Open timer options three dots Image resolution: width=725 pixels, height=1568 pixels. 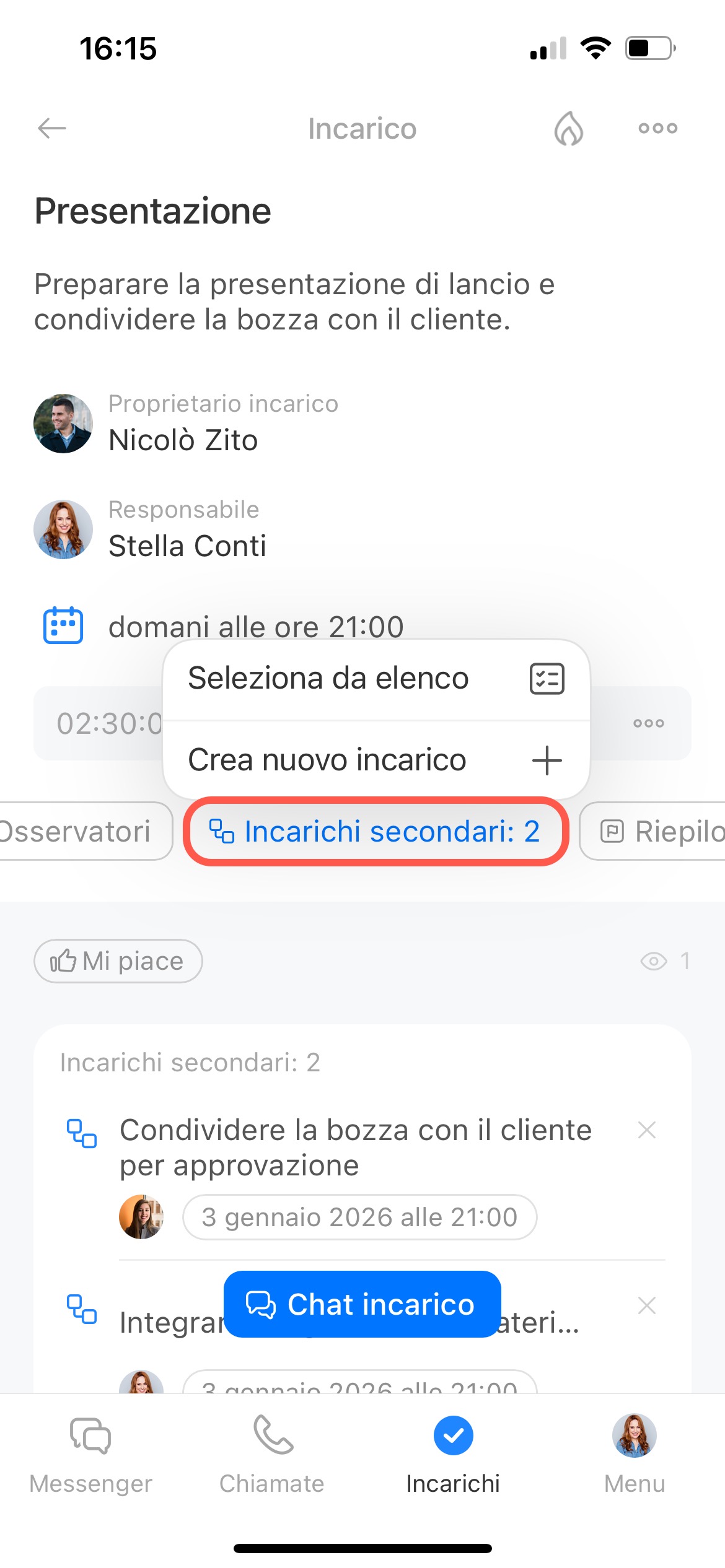pos(648,723)
